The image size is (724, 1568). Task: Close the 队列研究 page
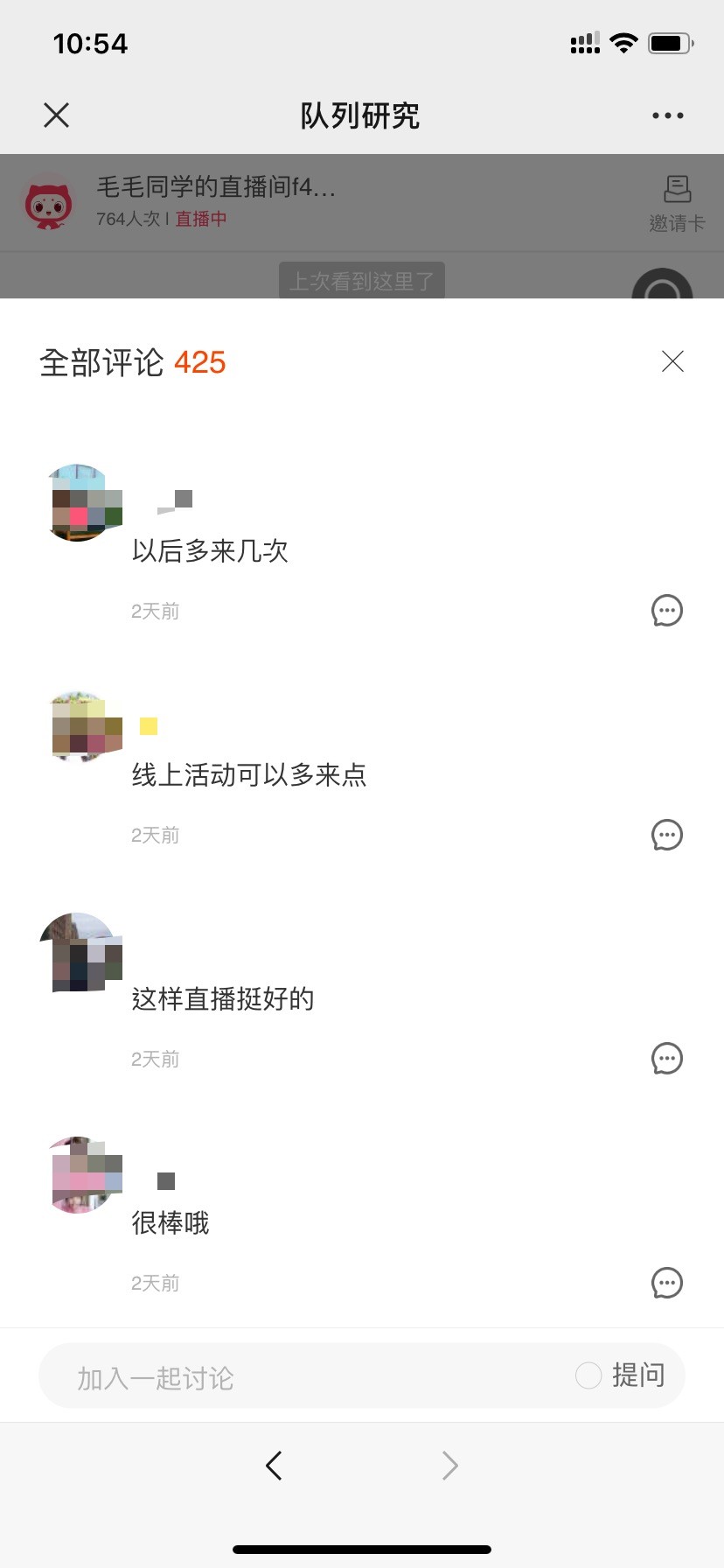[x=57, y=115]
